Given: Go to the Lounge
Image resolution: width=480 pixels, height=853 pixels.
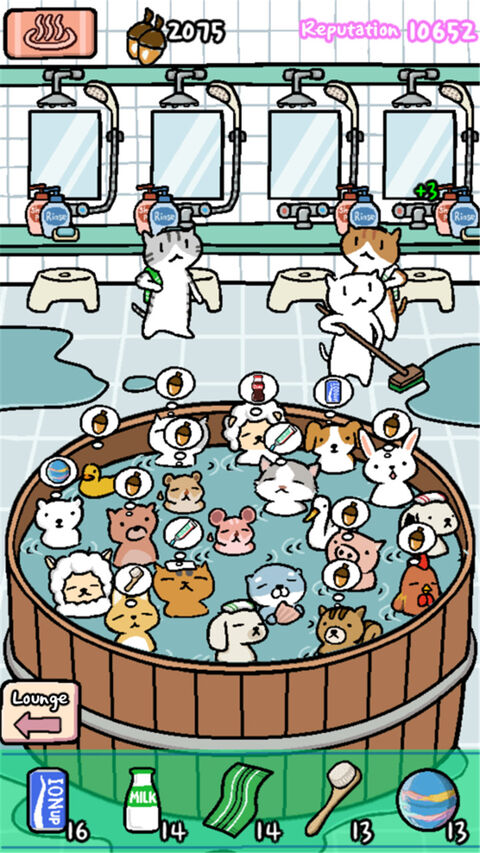Looking at the screenshot, I should coord(40,712).
